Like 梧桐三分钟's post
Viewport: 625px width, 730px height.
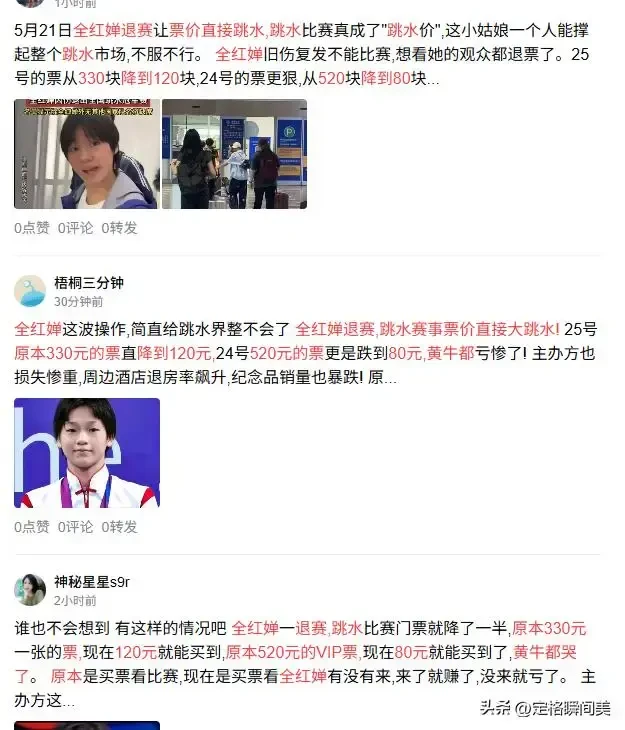(32, 526)
